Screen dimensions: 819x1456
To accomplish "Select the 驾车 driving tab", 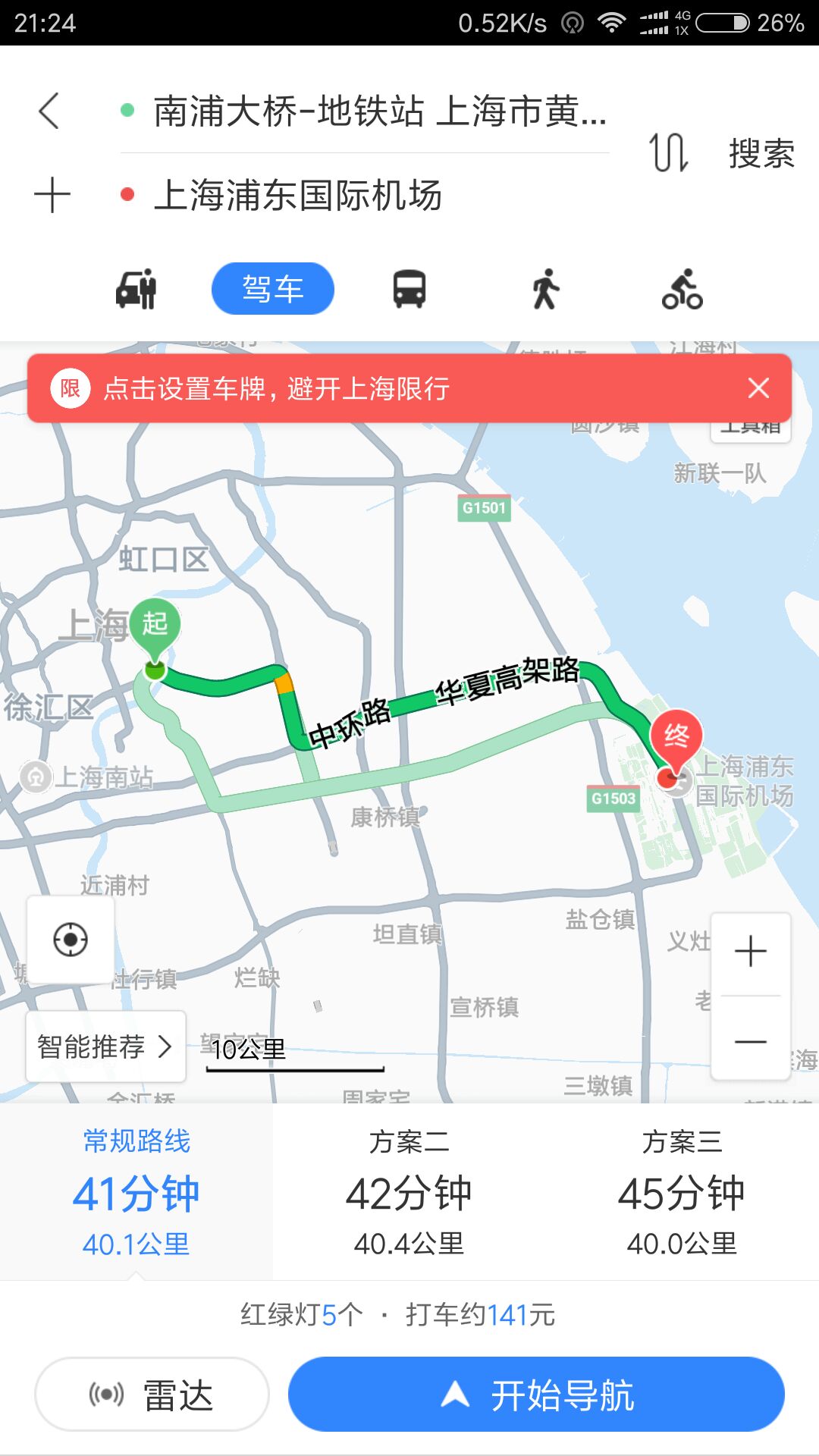I will (273, 289).
